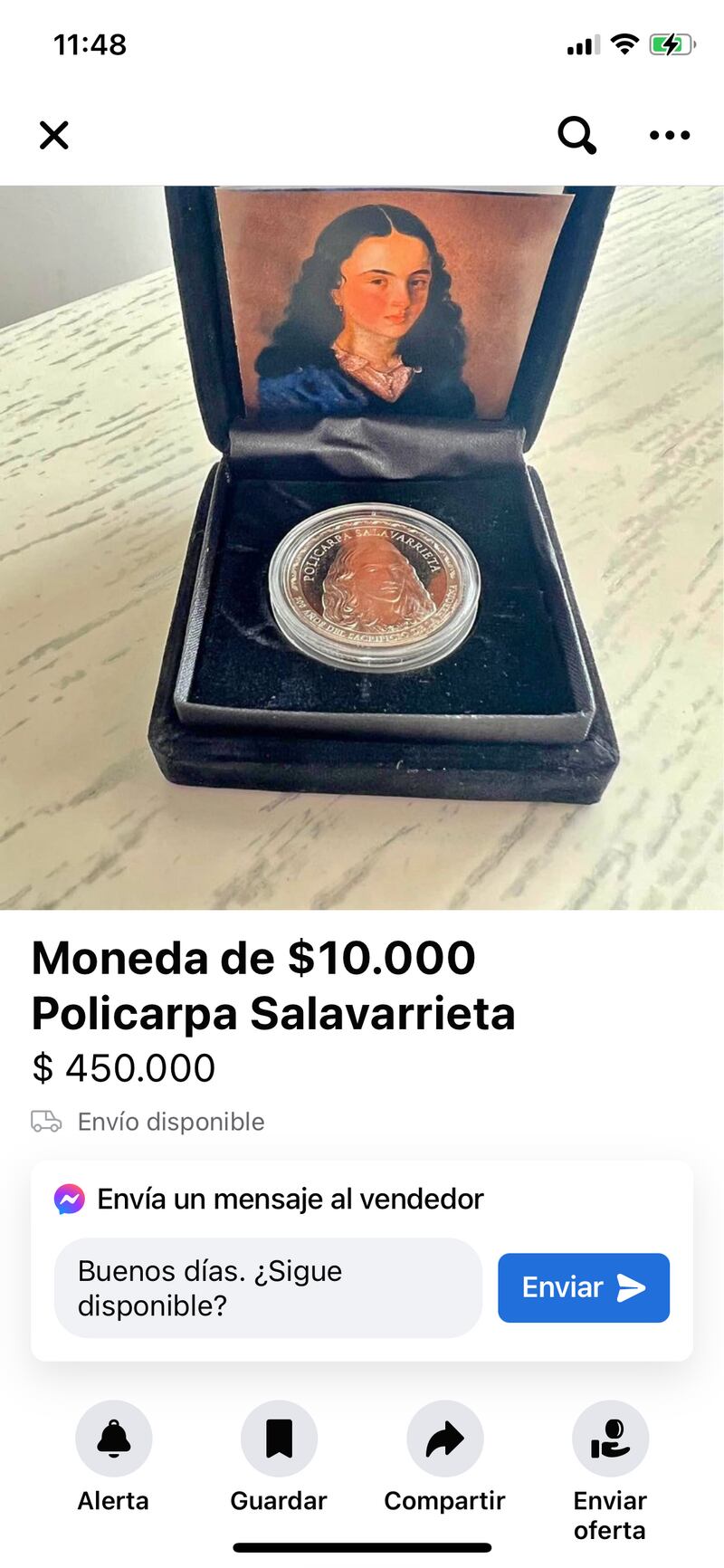Close the marketplace listing
Screen dimensions: 724x1568
click(54, 136)
